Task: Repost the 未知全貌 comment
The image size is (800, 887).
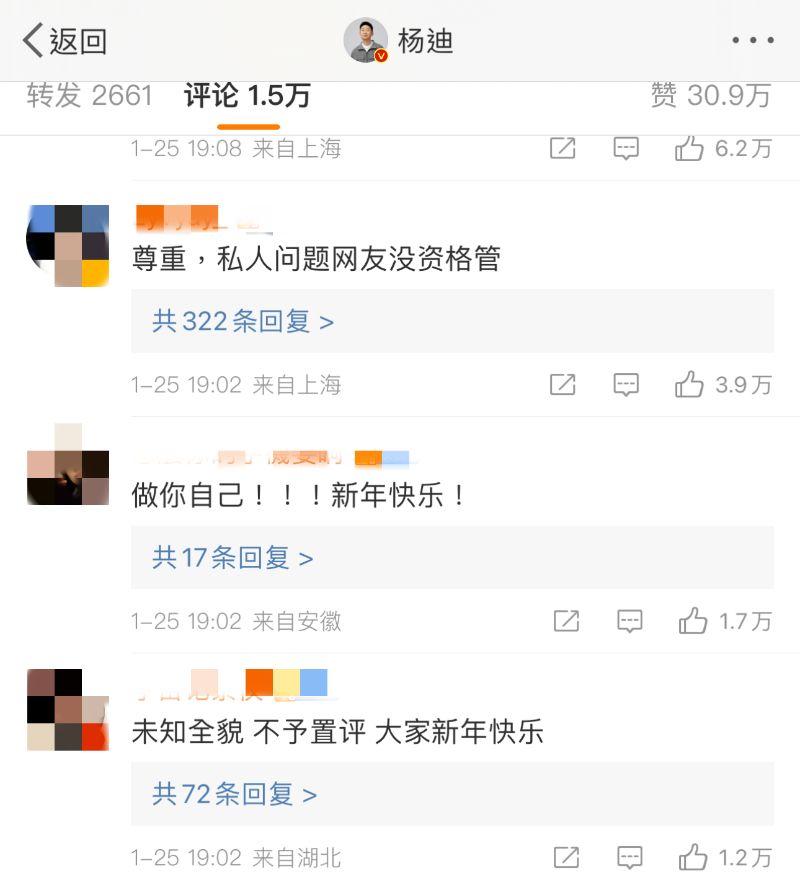Action: [566, 857]
